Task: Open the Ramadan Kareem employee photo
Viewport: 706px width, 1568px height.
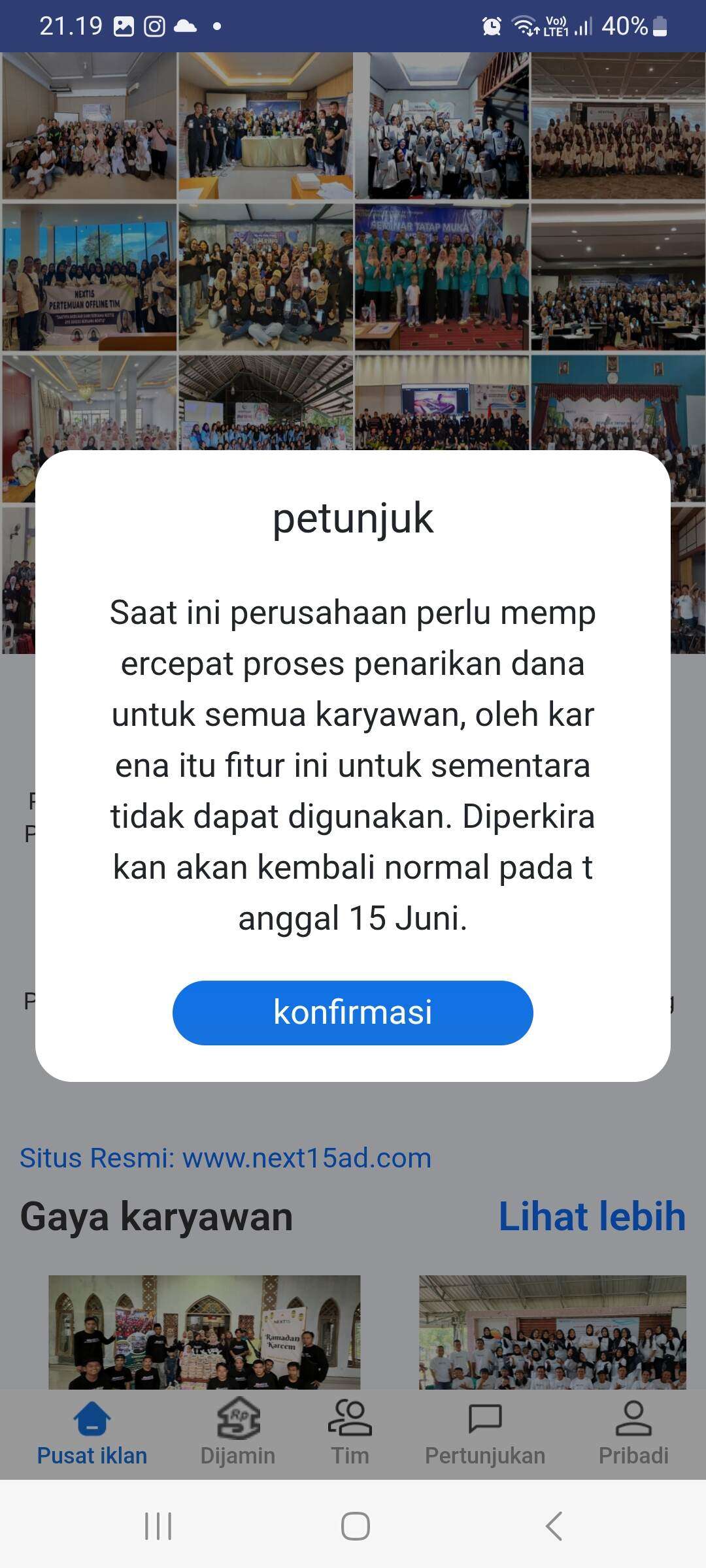Action: tap(204, 1331)
